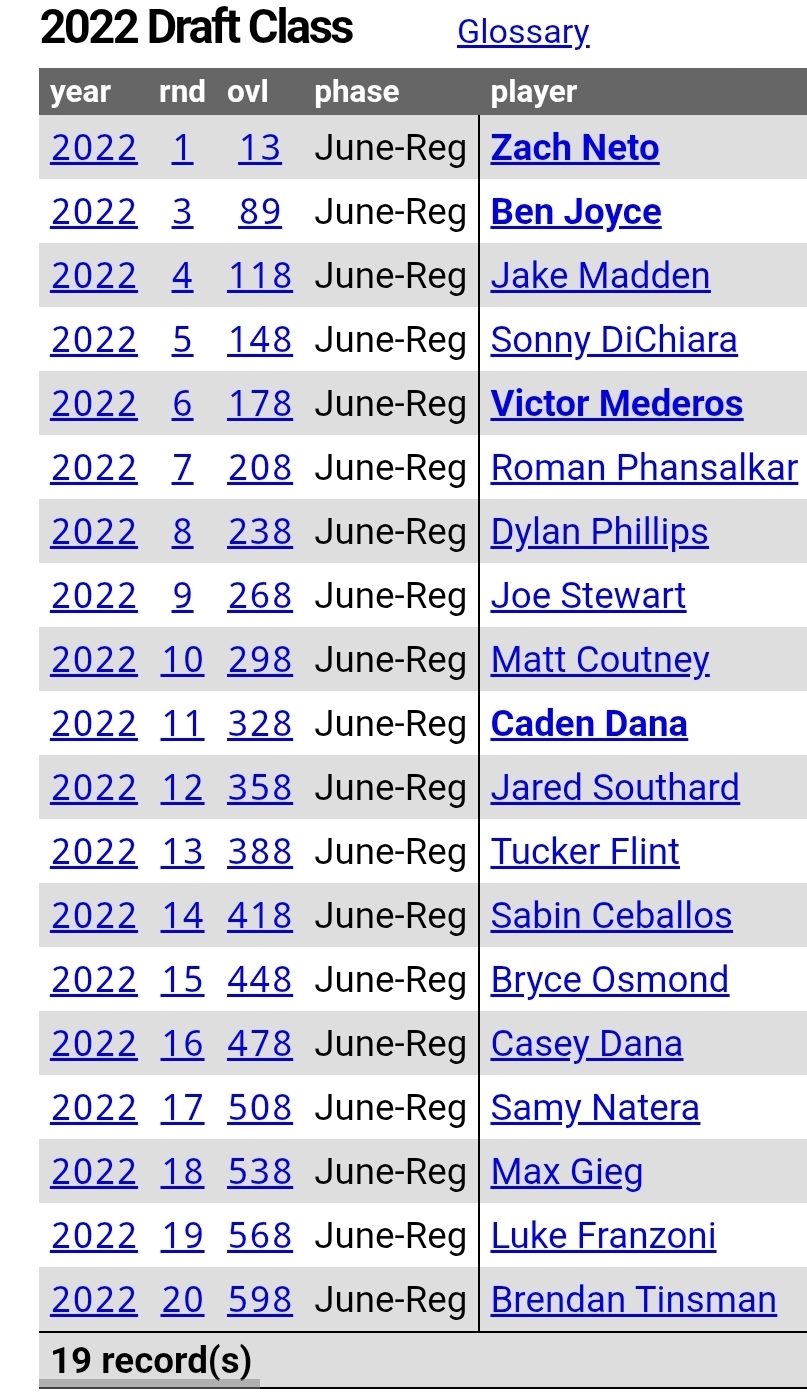View Ben Joyce's player profile
The height and width of the screenshot is (1394, 807).
pos(576,212)
